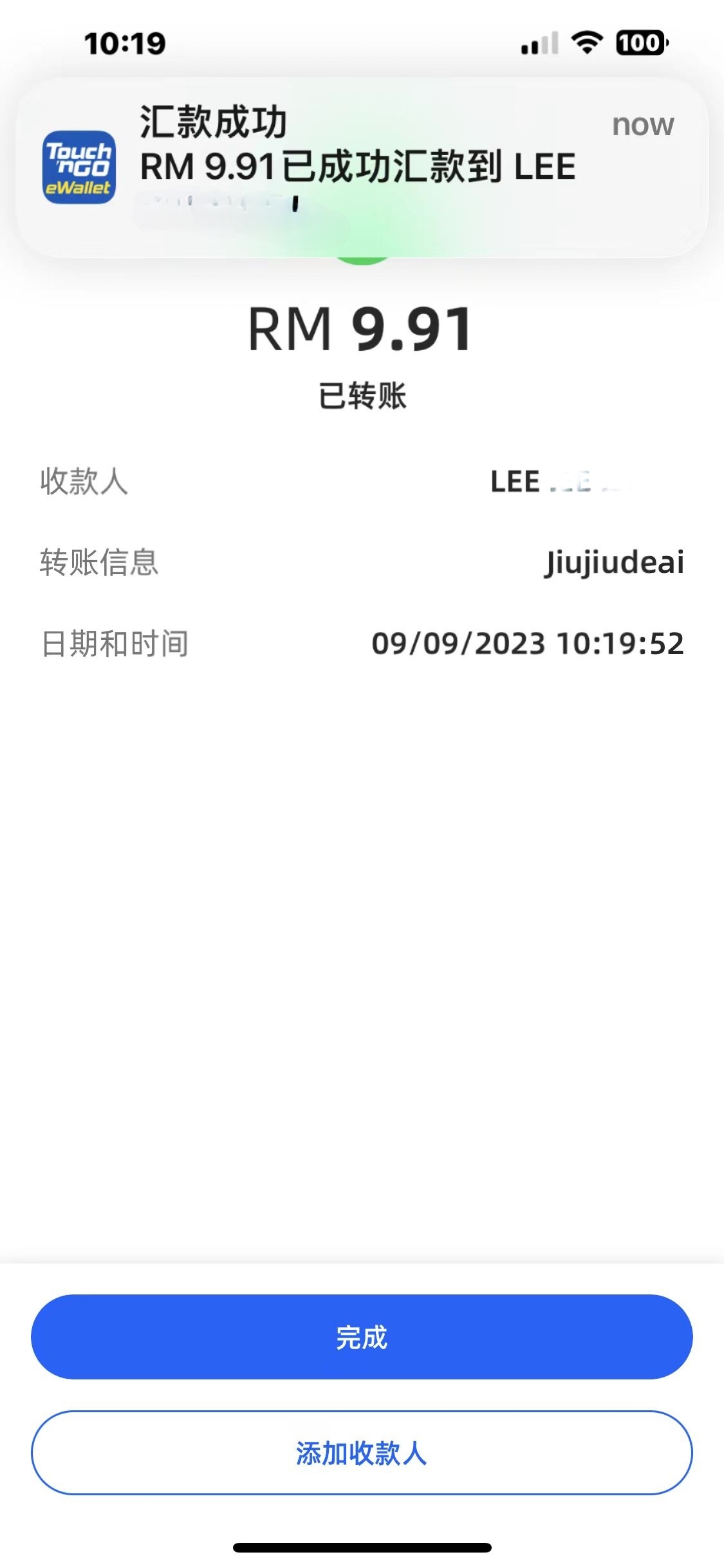Tap the 完成 button to finish
724x1568 pixels.
coord(362,1337)
